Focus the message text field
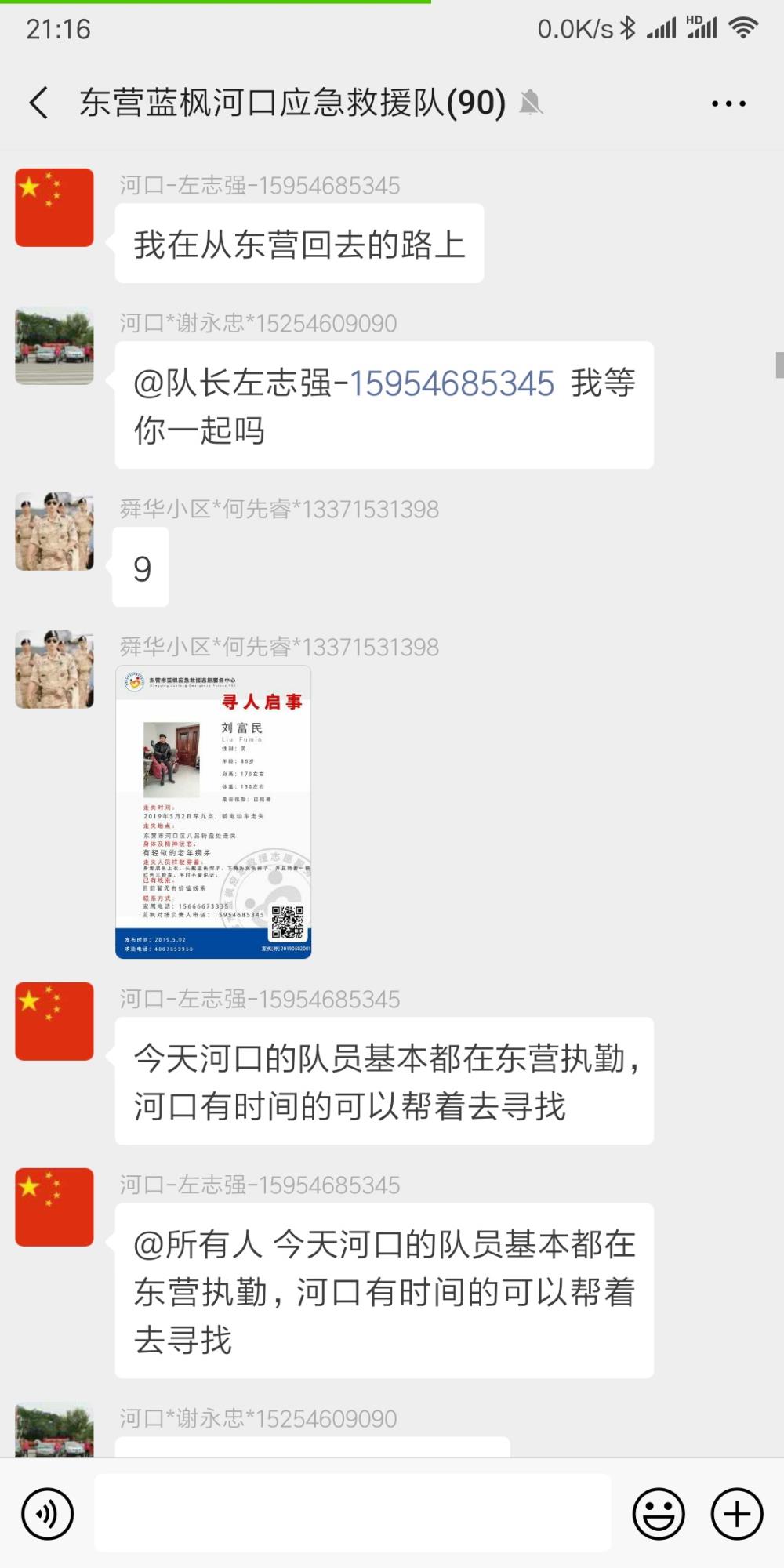Image resolution: width=784 pixels, height=1568 pixels. click(x=353, y=1513)
